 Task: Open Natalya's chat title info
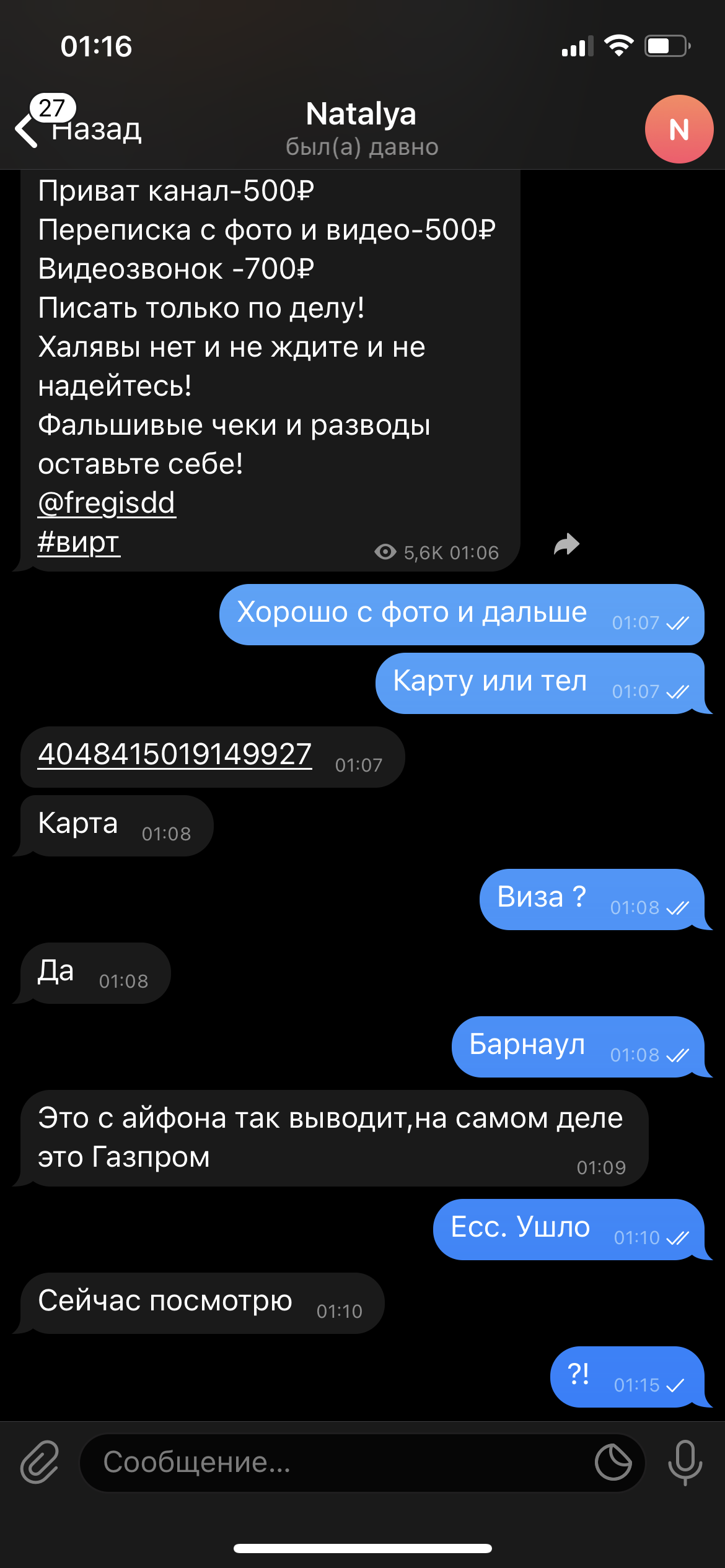[361, 128]
